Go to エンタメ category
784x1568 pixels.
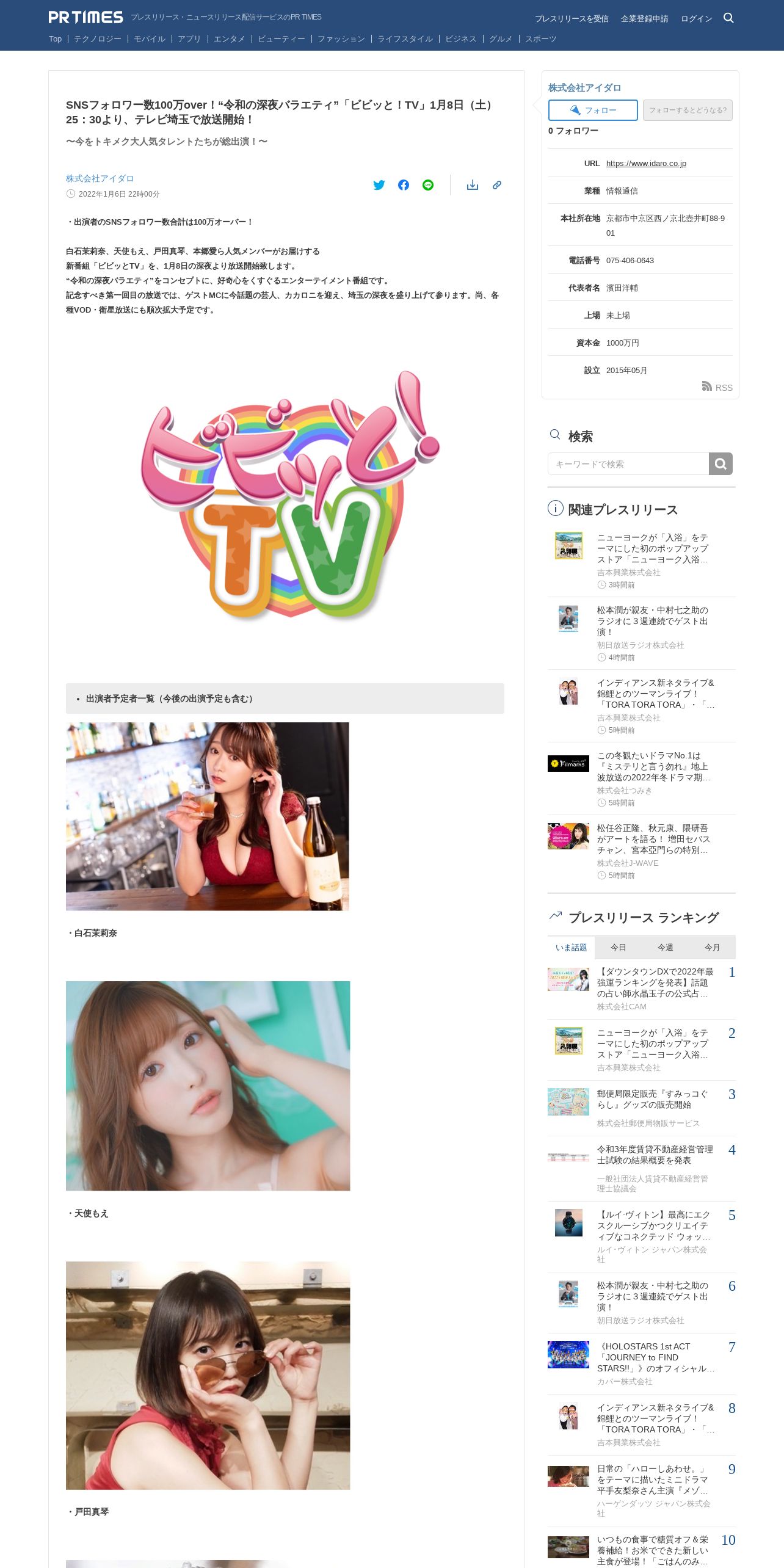[x=229, y=39]
